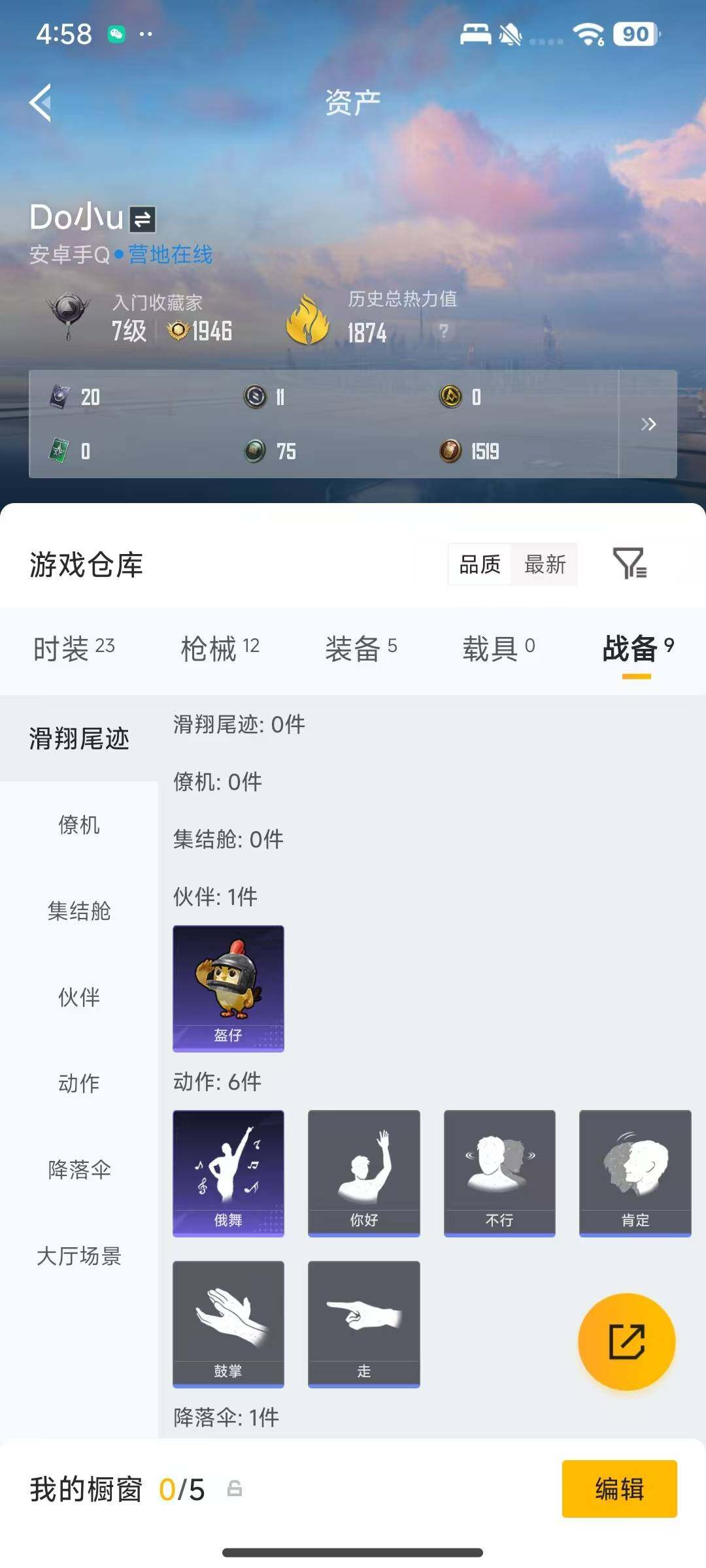Image resolution: width=706 pixels, height=1568 pixels.
Task: Tap the yellow share floating button
Action: tap(626, 1341)
